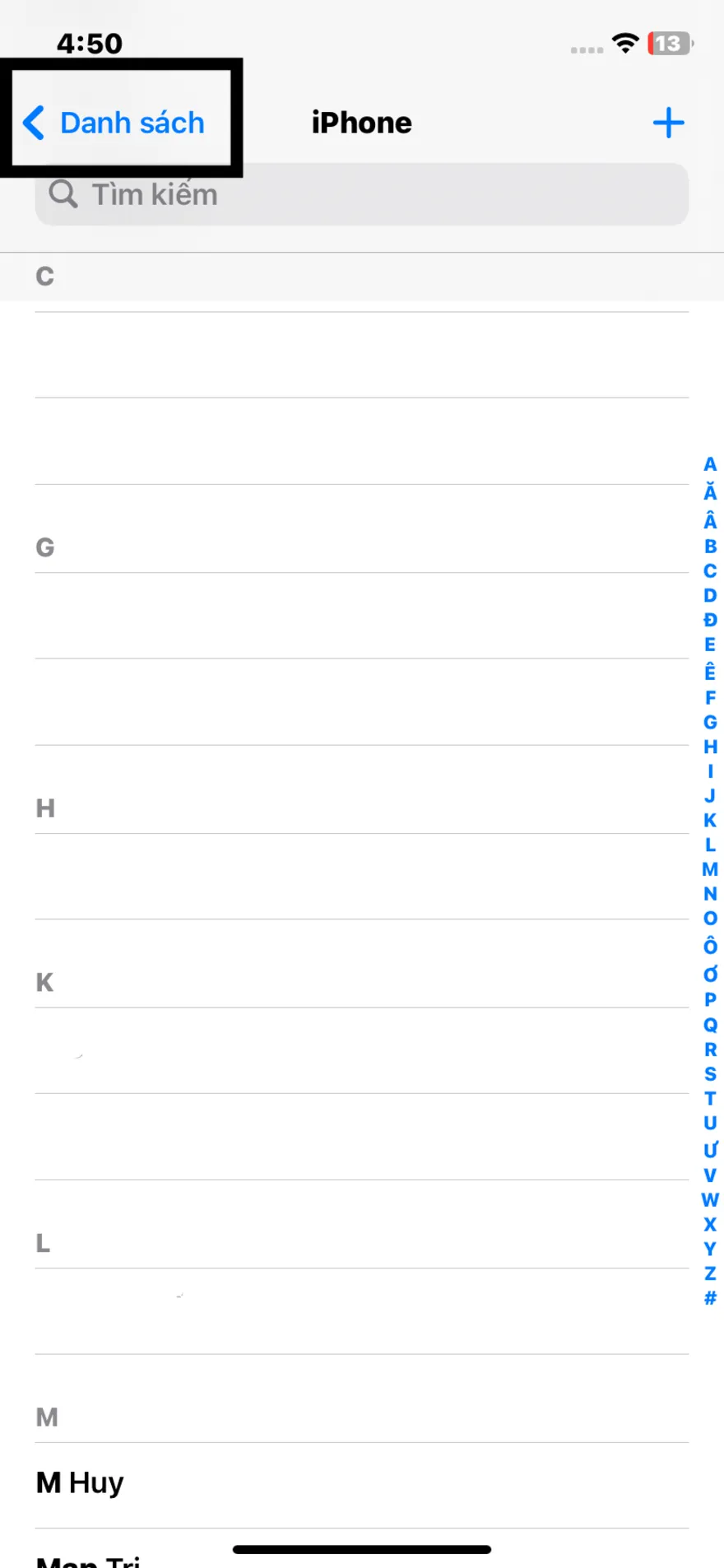Select letter Đ in the side index
This screenshot has width=724, height=1568.
pyautogui.click(x=708, y=620)
